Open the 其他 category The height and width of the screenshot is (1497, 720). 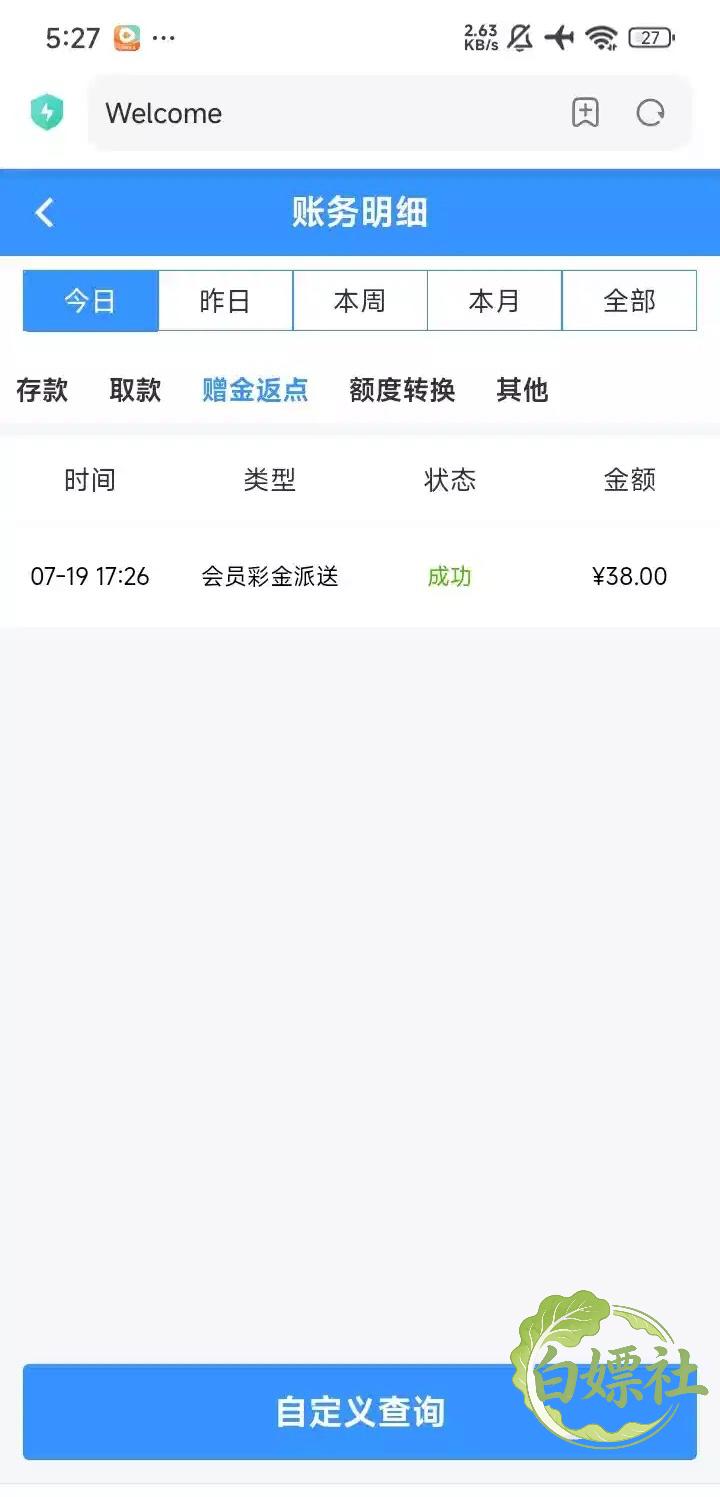click(522, 390)
